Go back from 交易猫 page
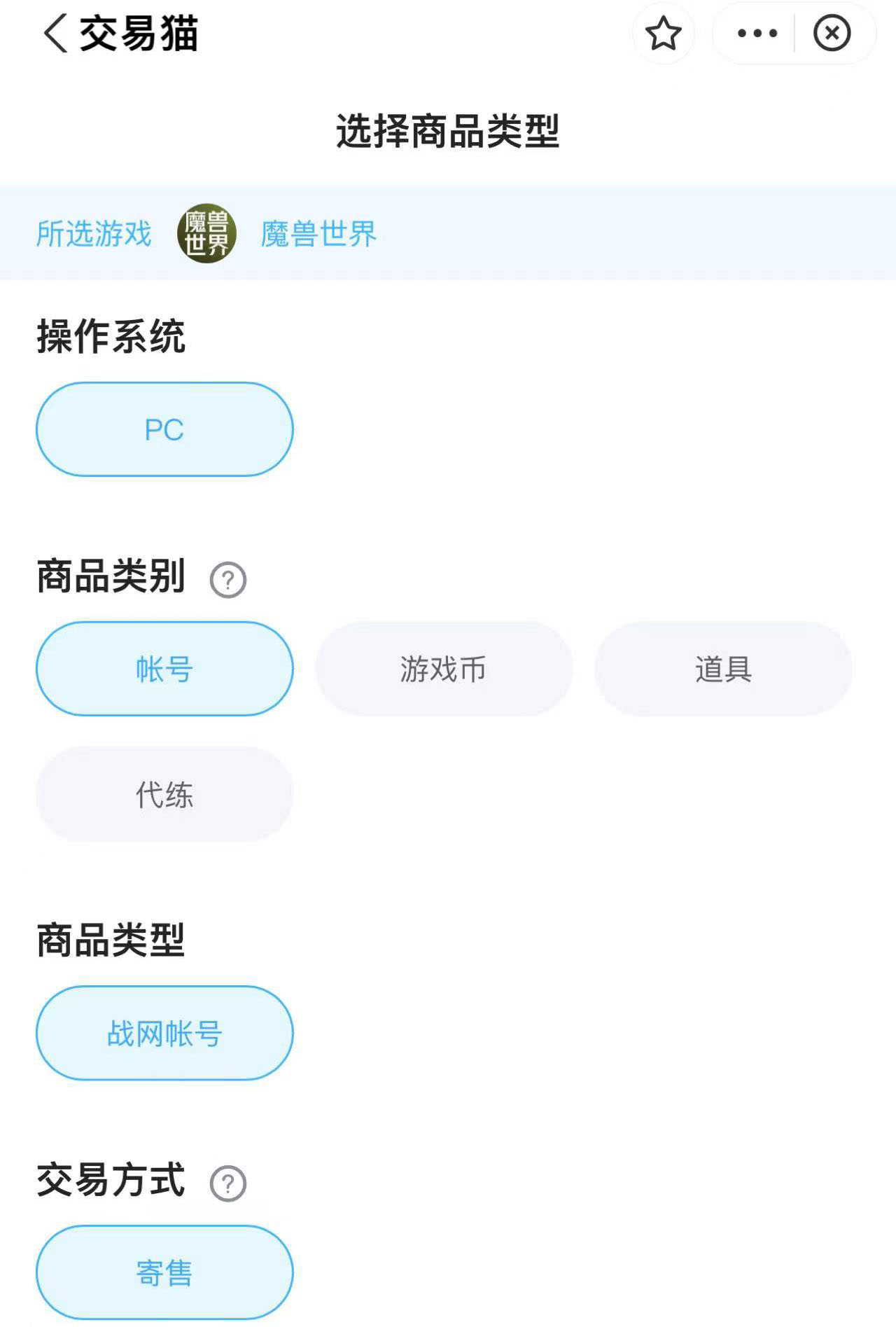The height and width of the screenshot is (1327, 896). [56, 34]
